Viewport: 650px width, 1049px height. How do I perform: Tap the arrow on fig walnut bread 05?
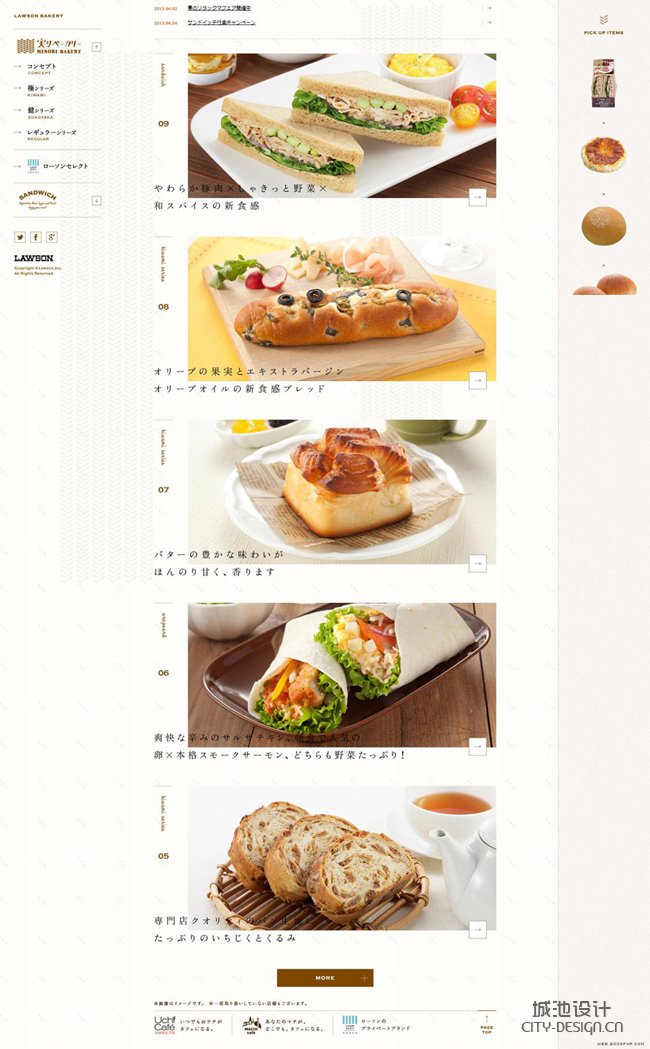point(477,929)
